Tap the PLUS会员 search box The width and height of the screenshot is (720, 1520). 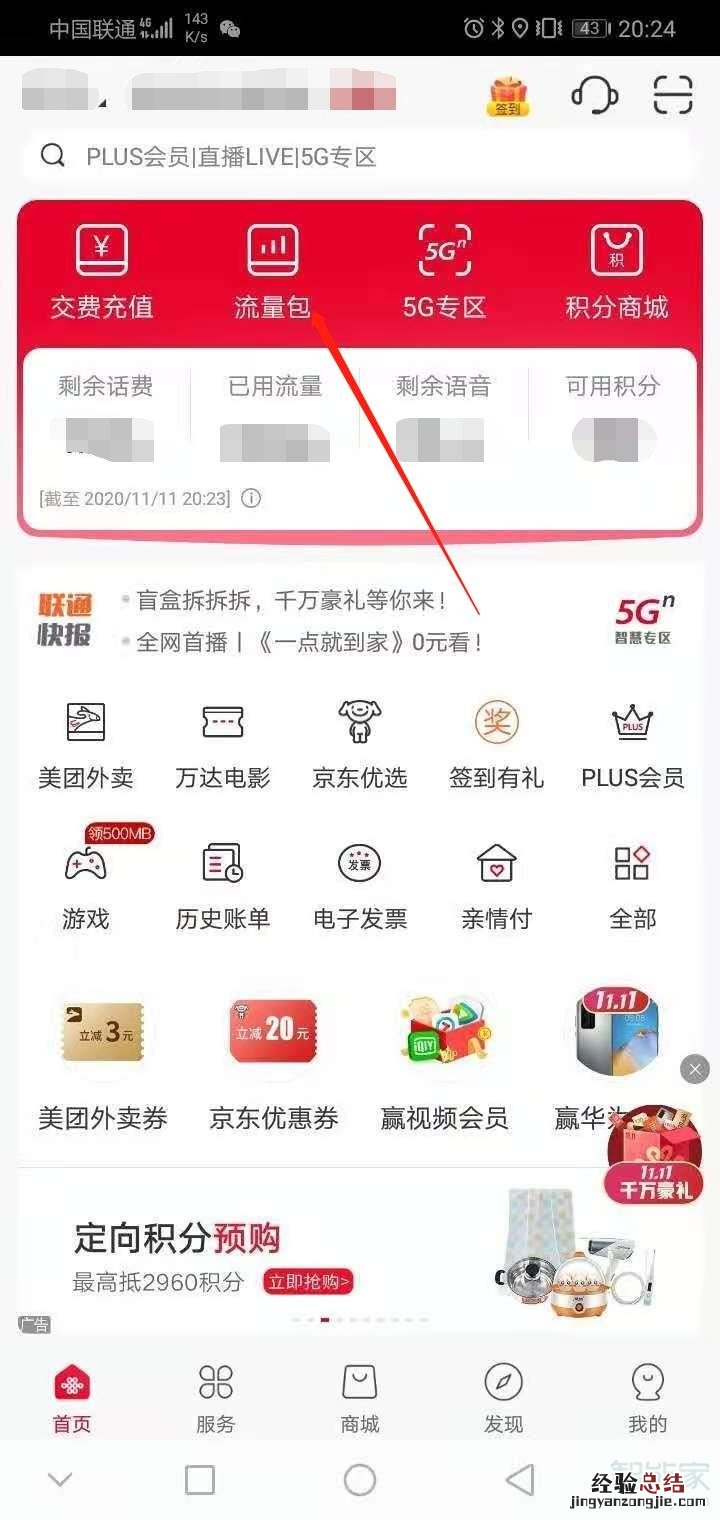pyautogui.click(x=358, y=156)
